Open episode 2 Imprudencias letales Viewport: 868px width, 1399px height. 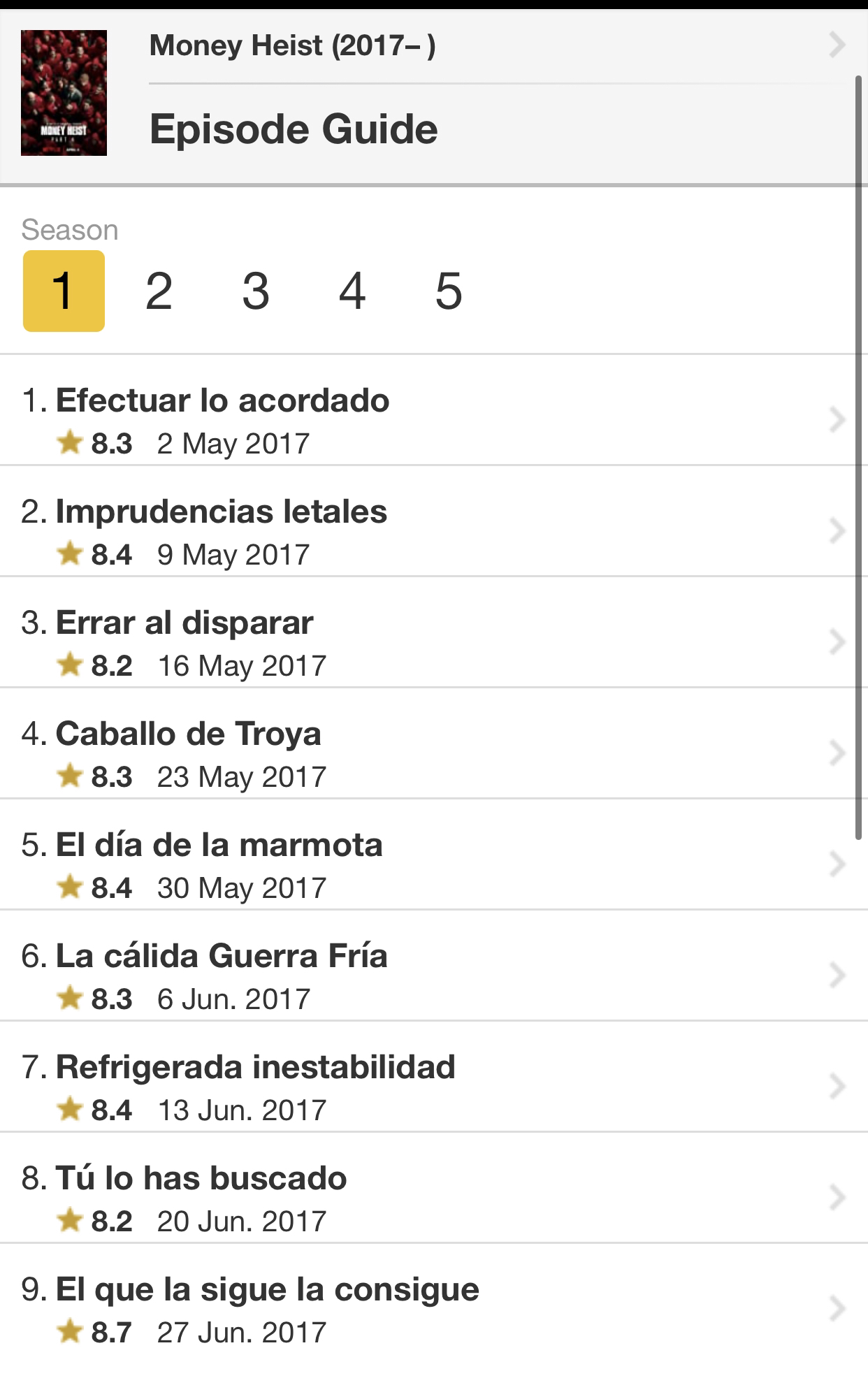434,521
